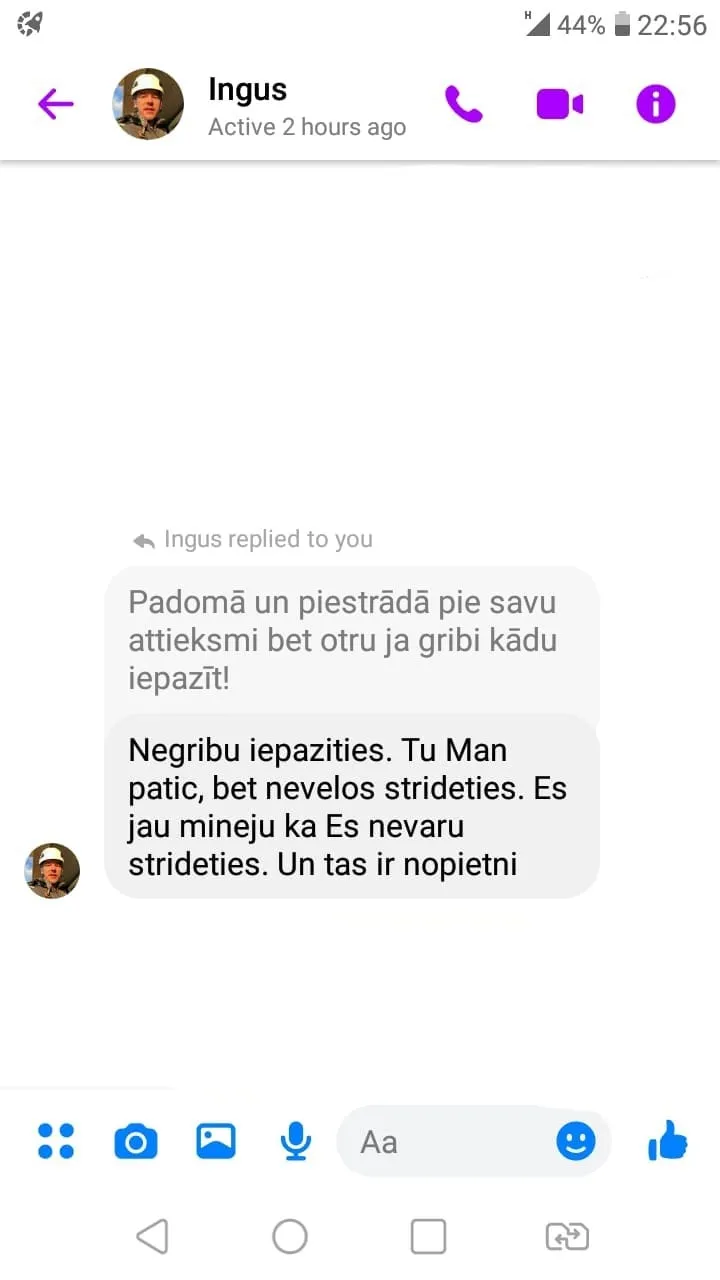The image size is (720, 1280).
Task: Start a voice call with Ingus
Action: pos(464,104)
